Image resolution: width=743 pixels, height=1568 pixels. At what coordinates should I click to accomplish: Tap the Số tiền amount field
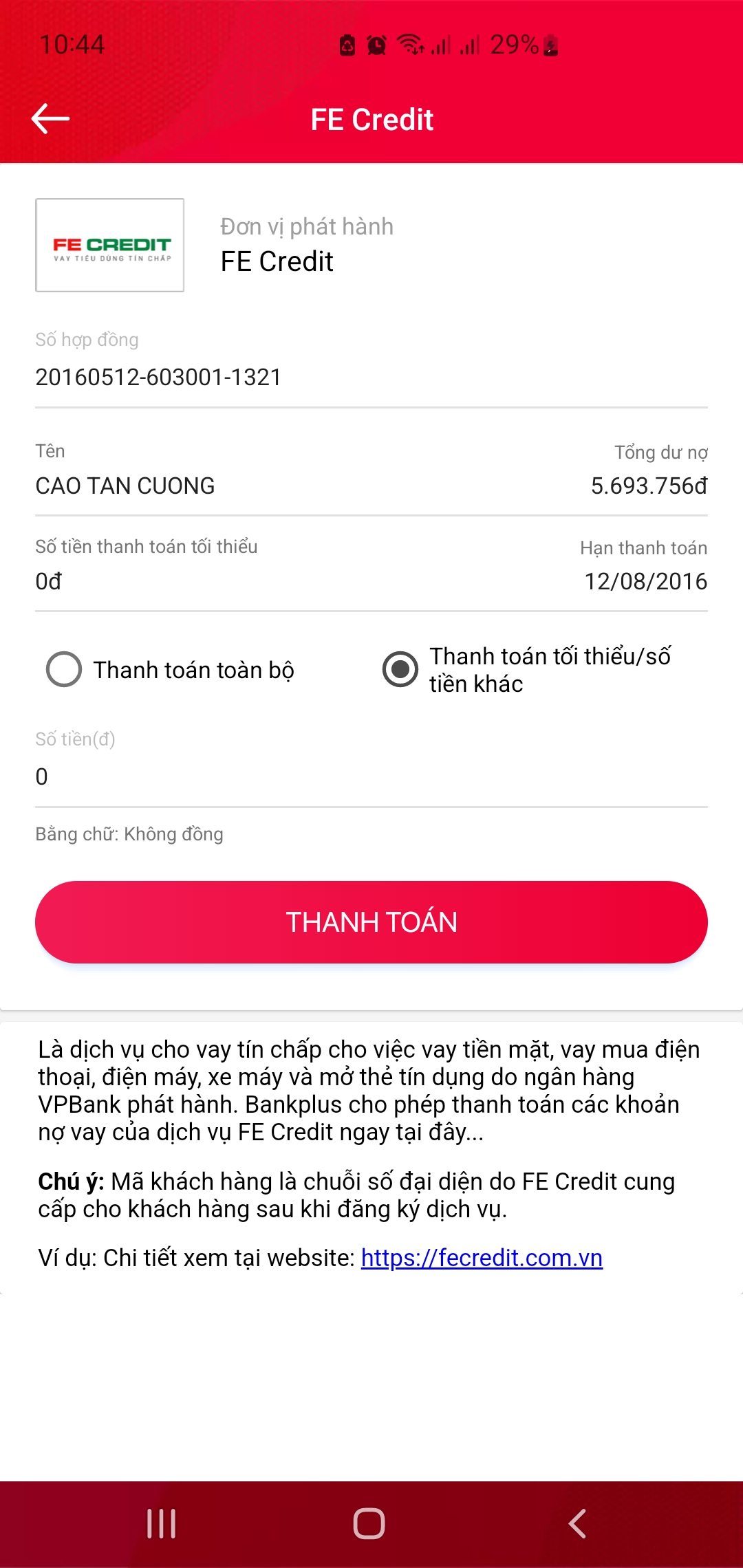(x=371, y=776)
